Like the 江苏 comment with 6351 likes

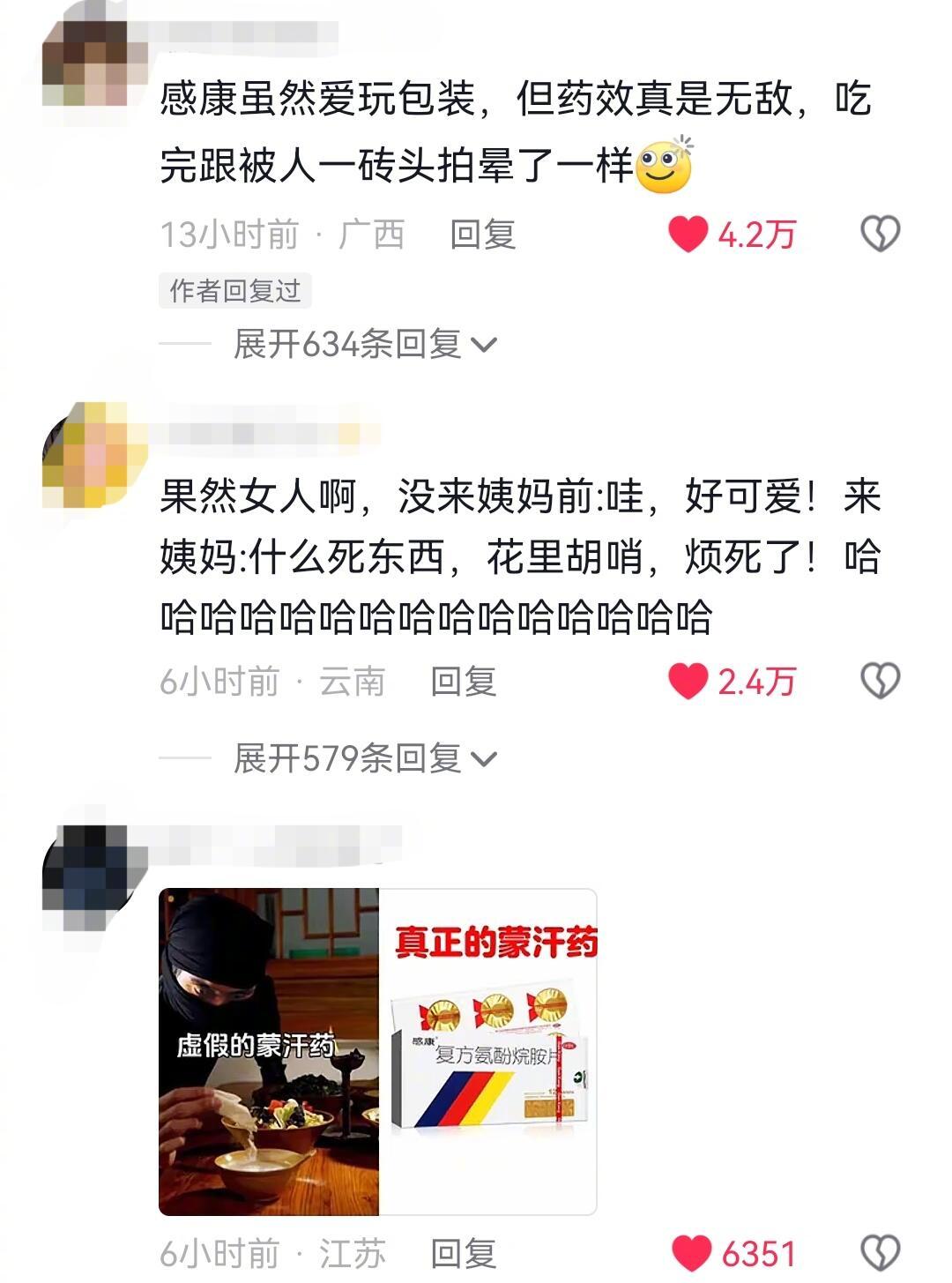(692, 1253)
